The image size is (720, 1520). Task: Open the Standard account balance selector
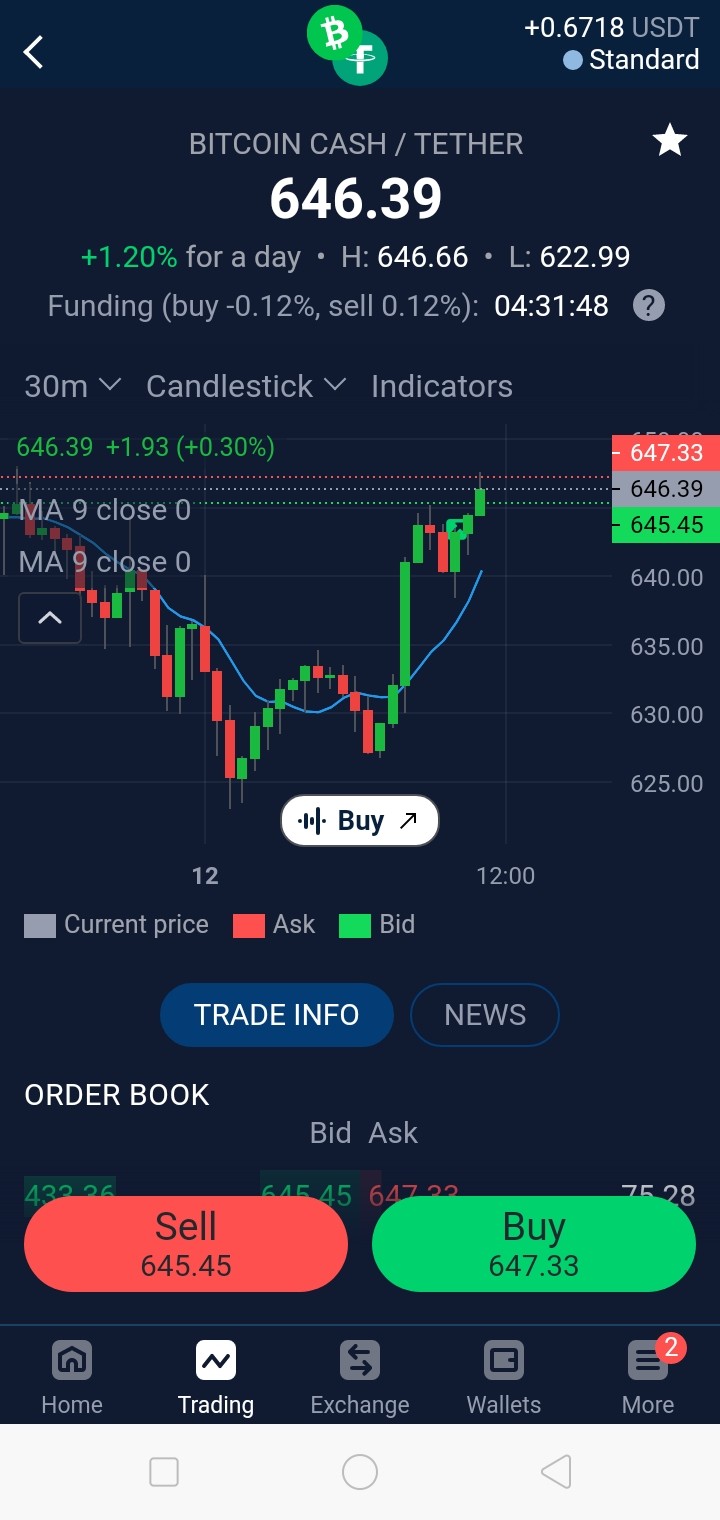point(631,60)
